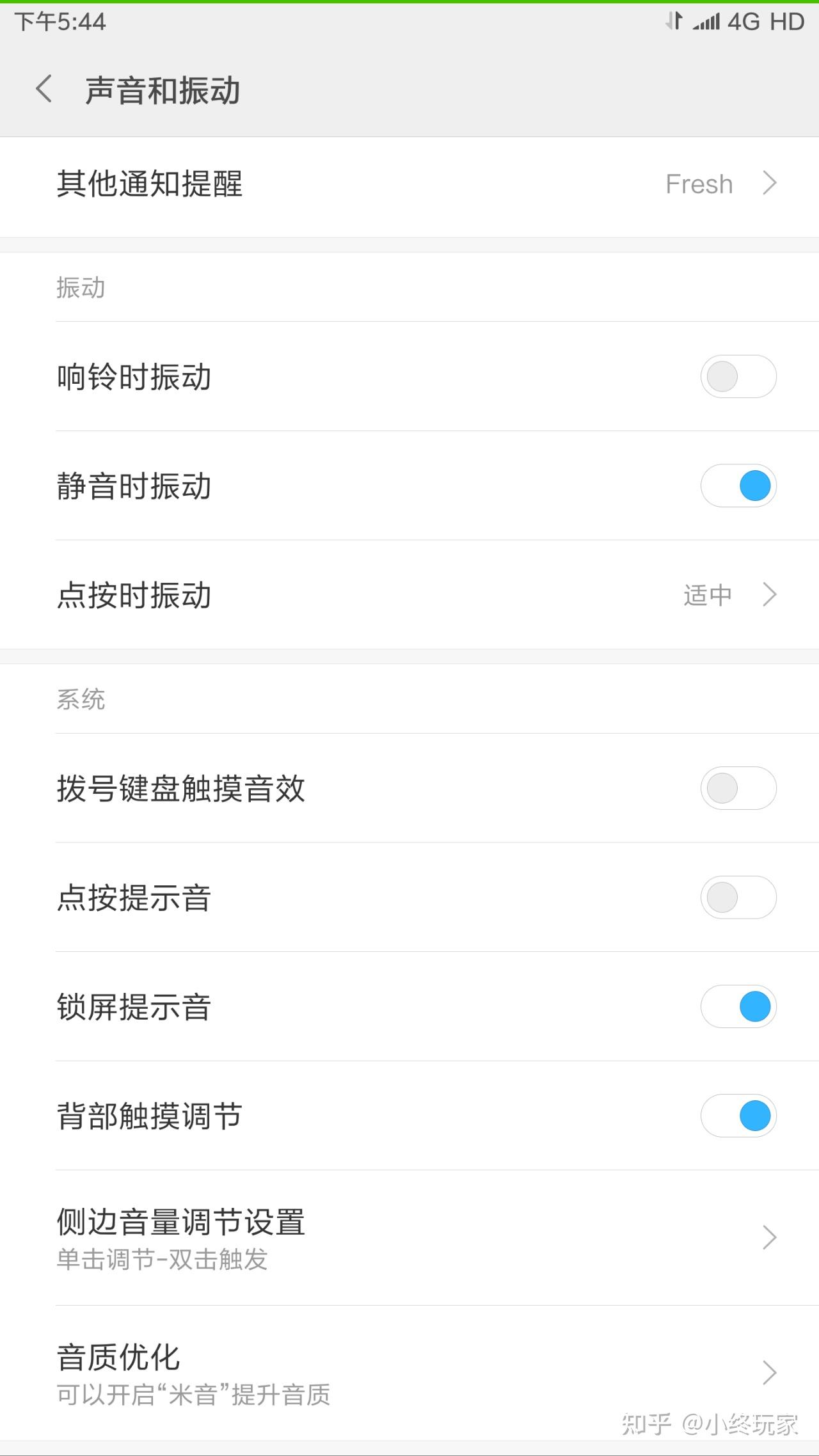Viewport: 819px width, 1456px height.
Task: Click the 下午5:44 clock in status bar
Action: point(61,22)
